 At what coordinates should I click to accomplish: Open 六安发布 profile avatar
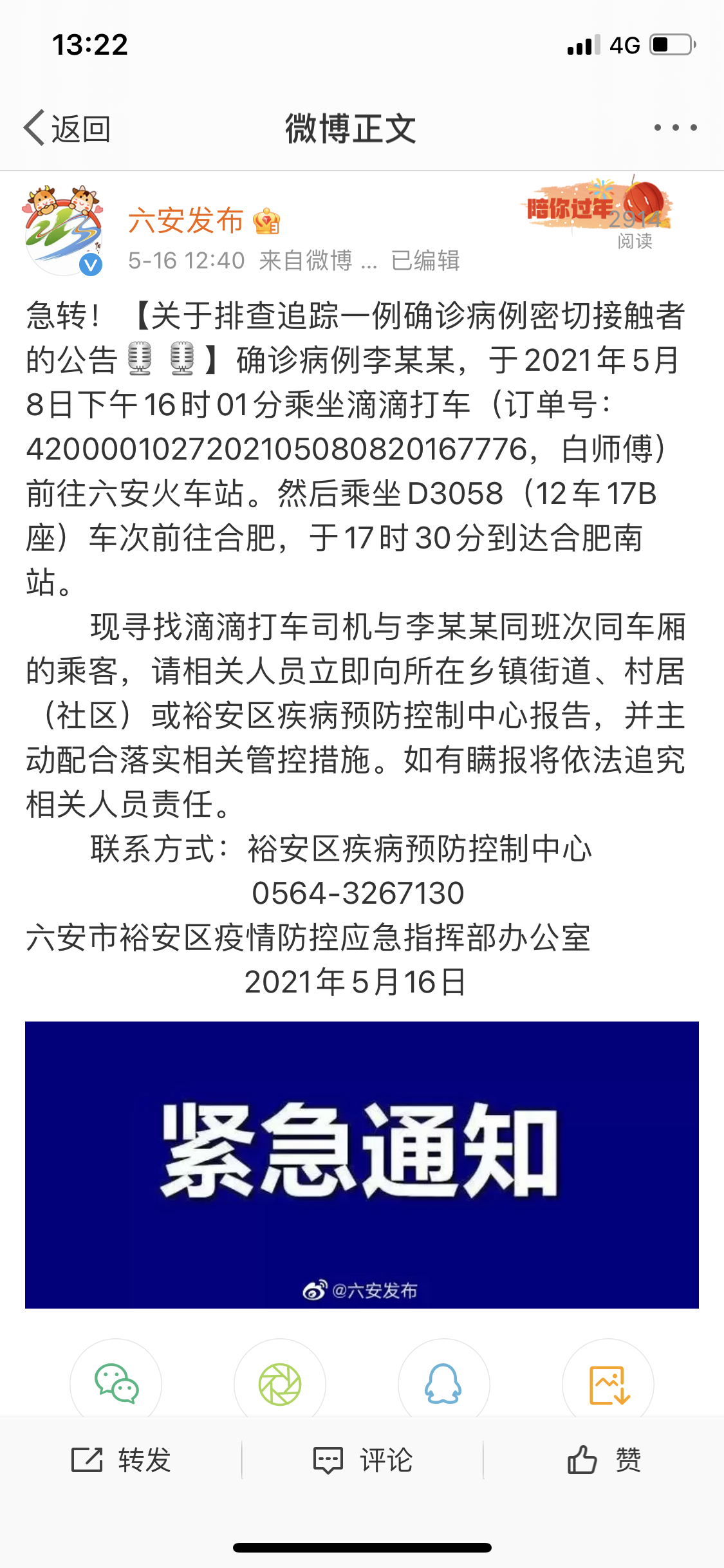point(63,230)
